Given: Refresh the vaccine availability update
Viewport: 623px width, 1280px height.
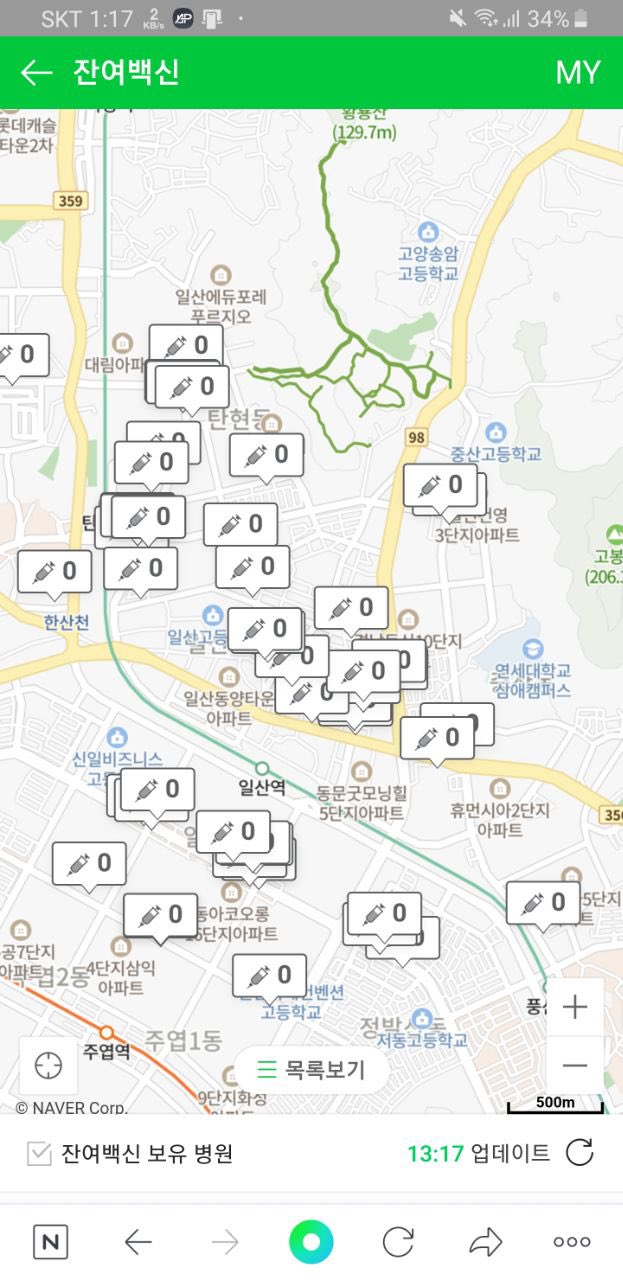Looking at the screenshot, I should point(580,1153).
